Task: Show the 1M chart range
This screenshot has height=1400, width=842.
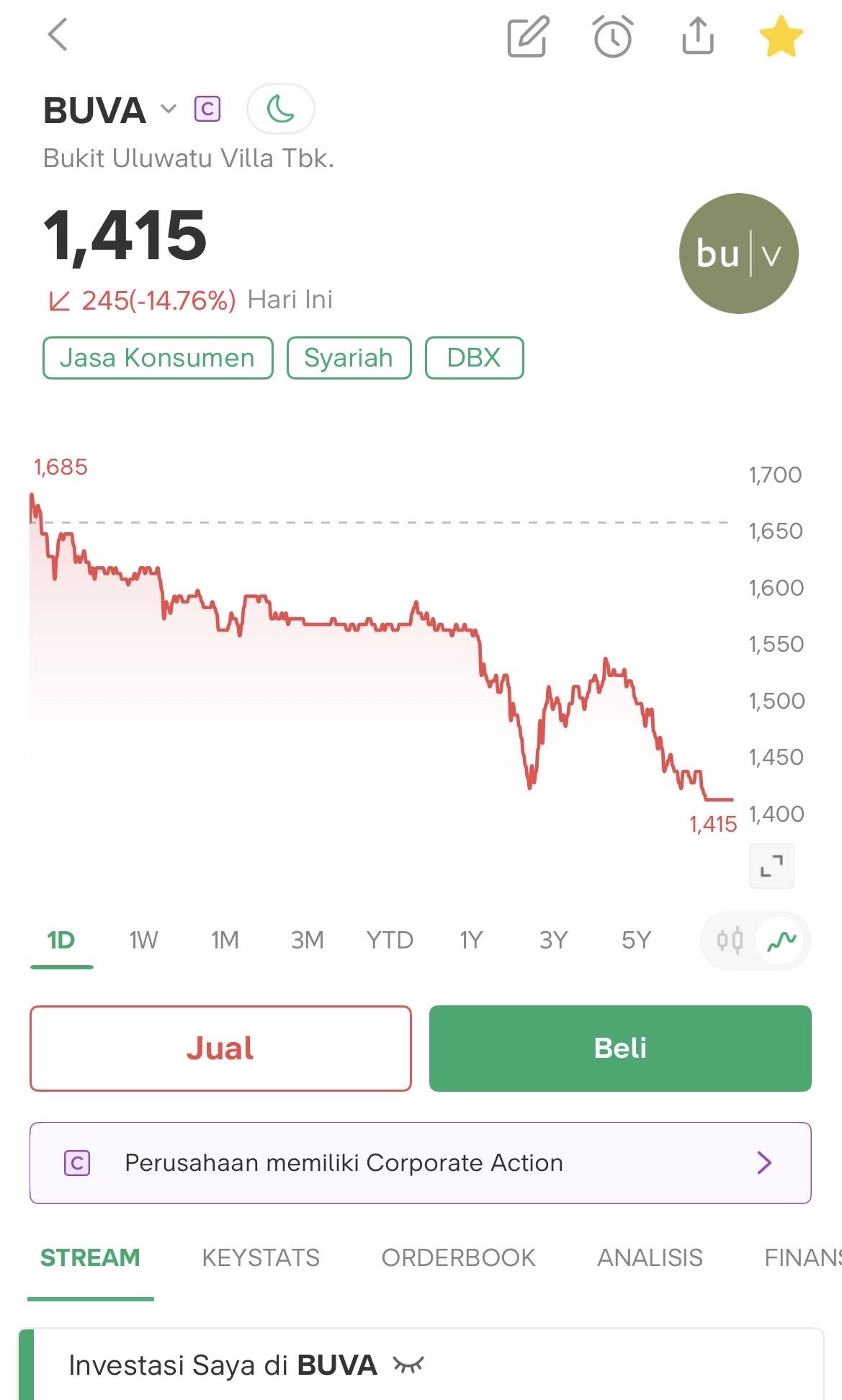Action: pyautogui.click(x=225, y=940)
